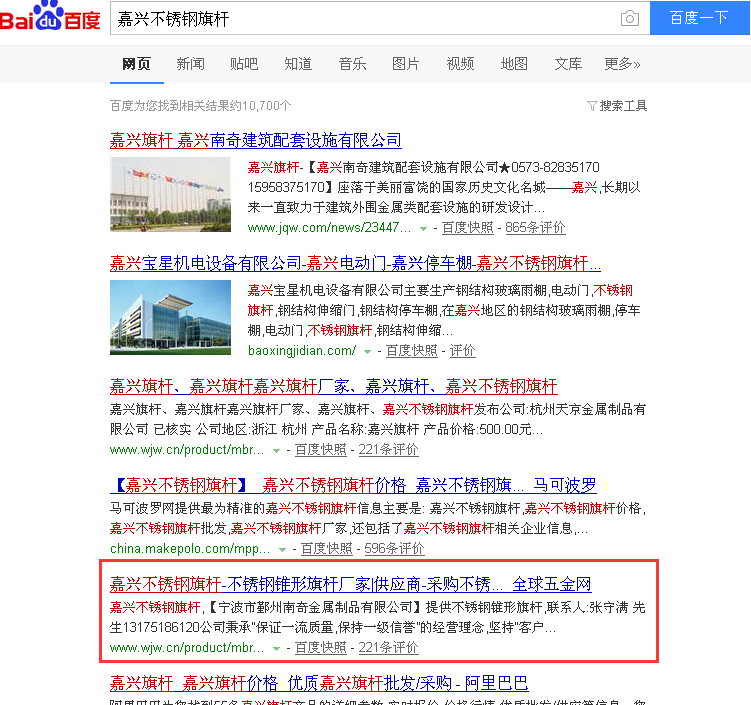This screenshot has height=705, width=751.
Task: Tap the 百度一下 search button
Action: click(x=699, y=18)
